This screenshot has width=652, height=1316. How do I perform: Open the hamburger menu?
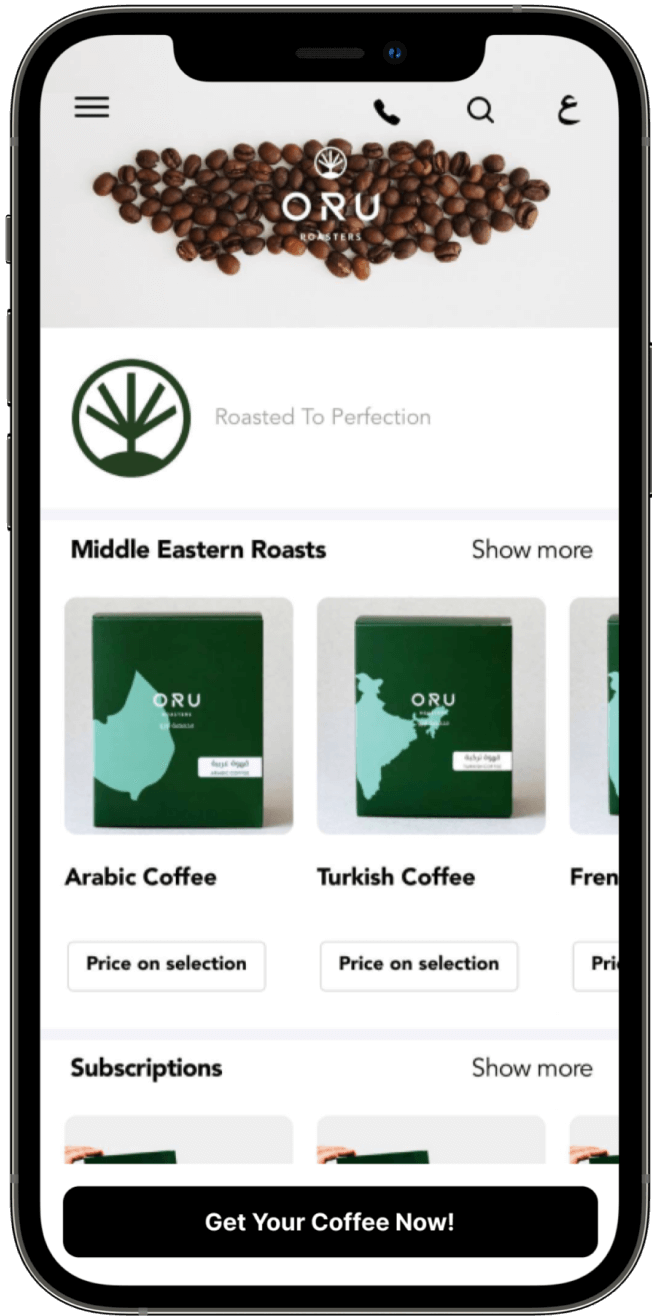[x=92, y=108]
